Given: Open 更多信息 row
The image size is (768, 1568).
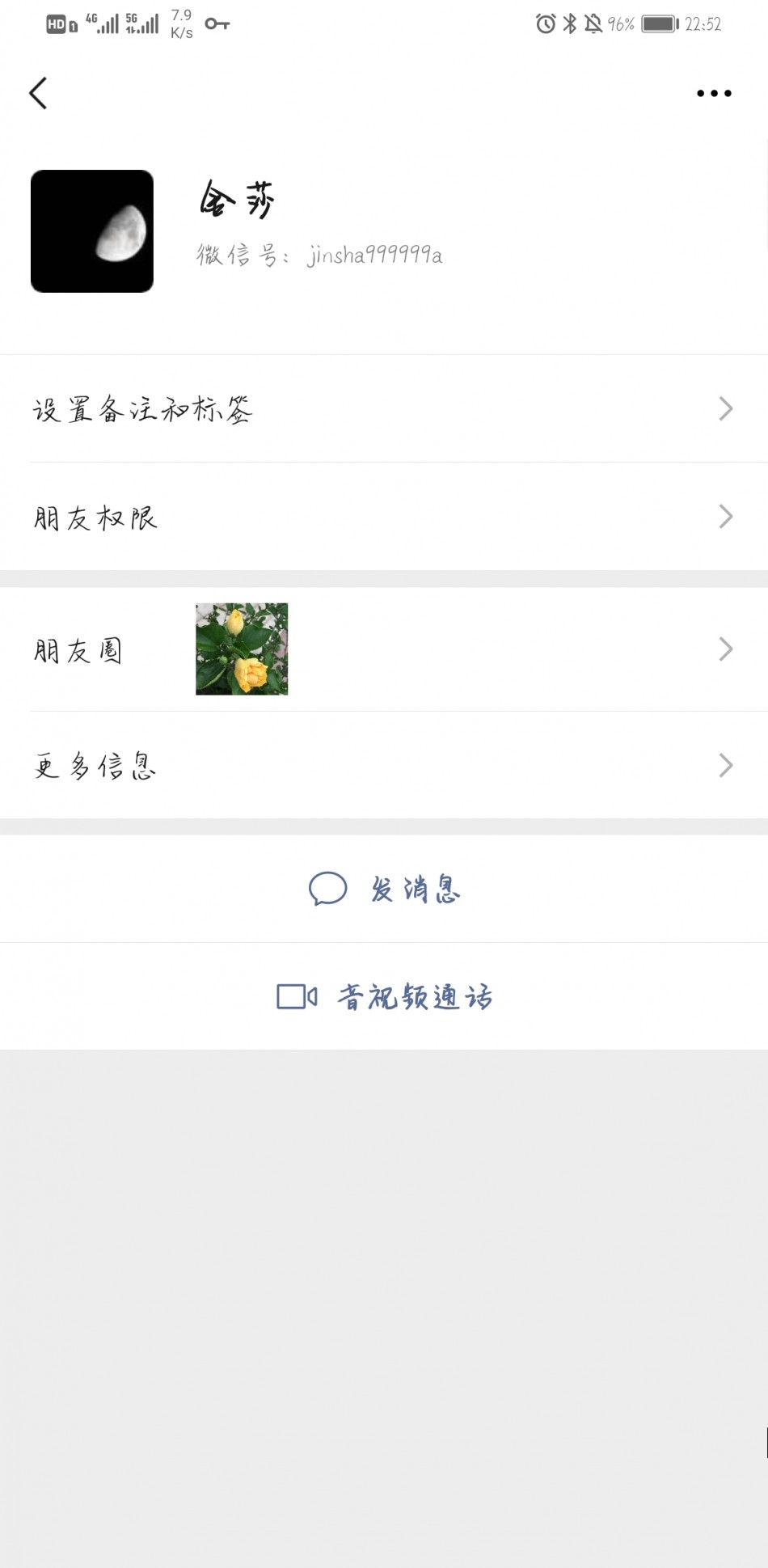Looking at the screenshot, I should (384, 765).
